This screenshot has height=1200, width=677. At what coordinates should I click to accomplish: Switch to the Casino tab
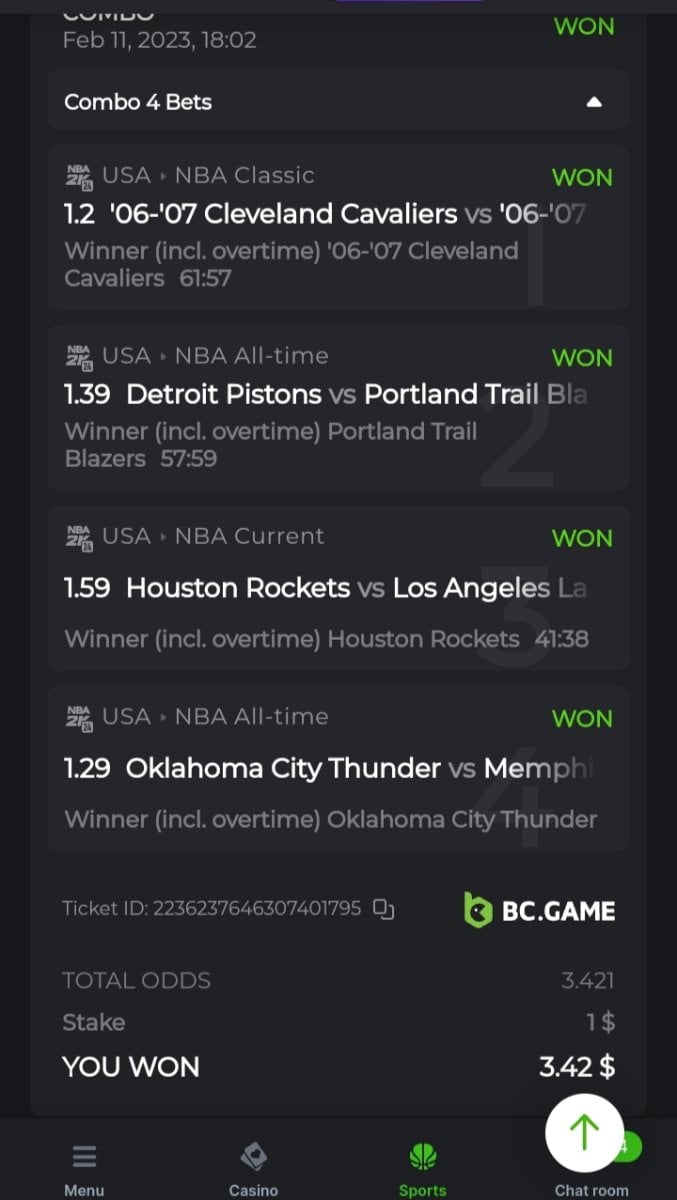pos(253,1168)
